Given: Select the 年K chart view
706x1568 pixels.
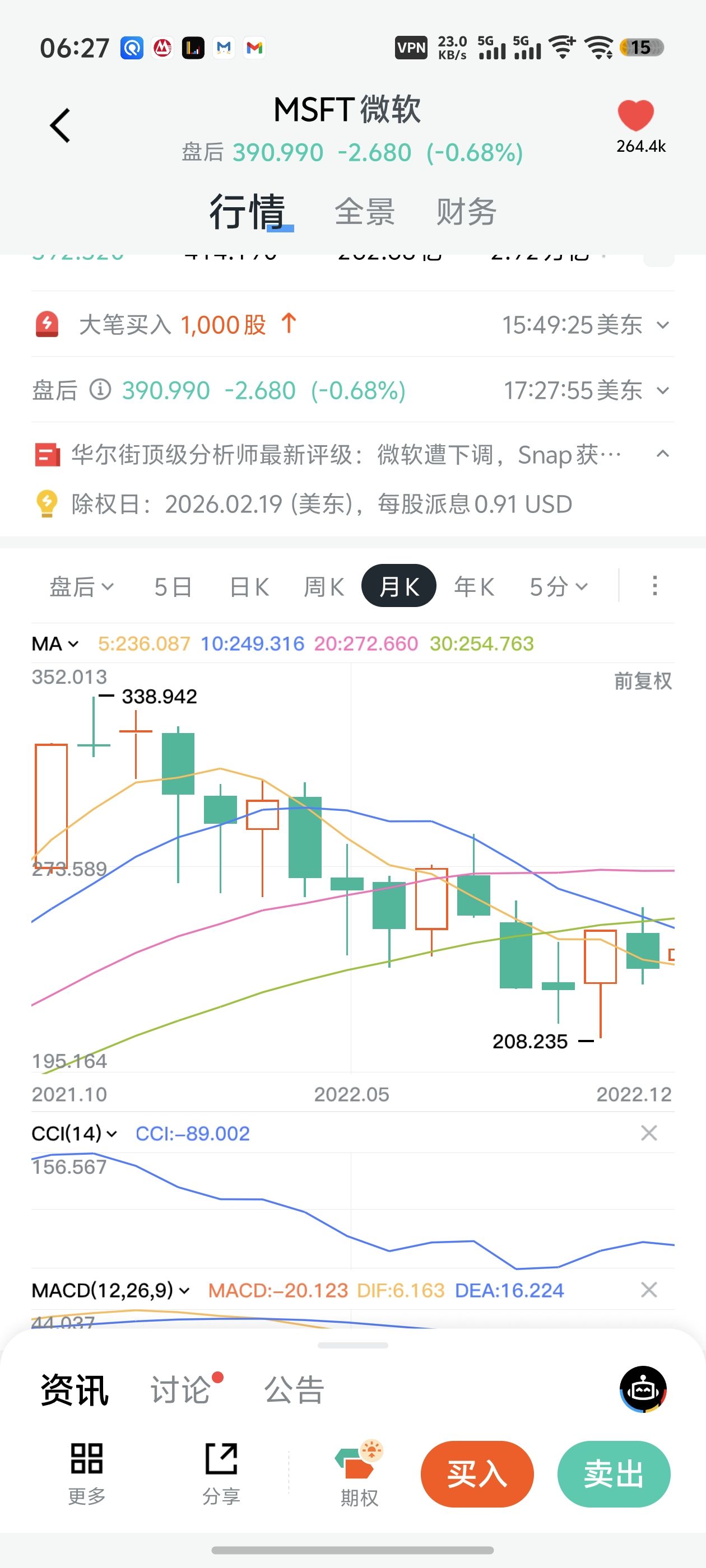Looking at the screenshot, I should click(x=474, y=587).
